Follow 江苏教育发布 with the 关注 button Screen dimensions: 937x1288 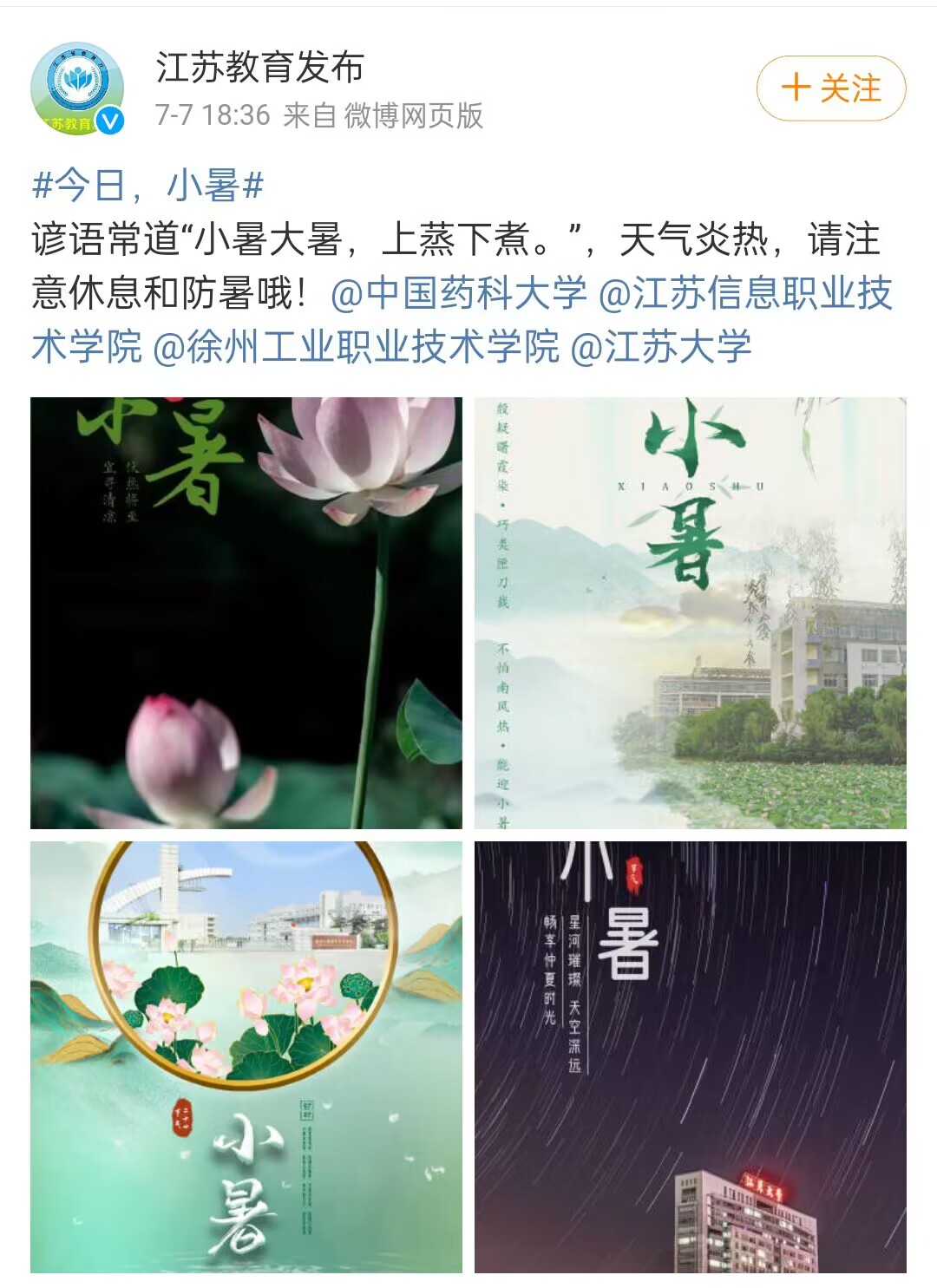pos(830,88)
